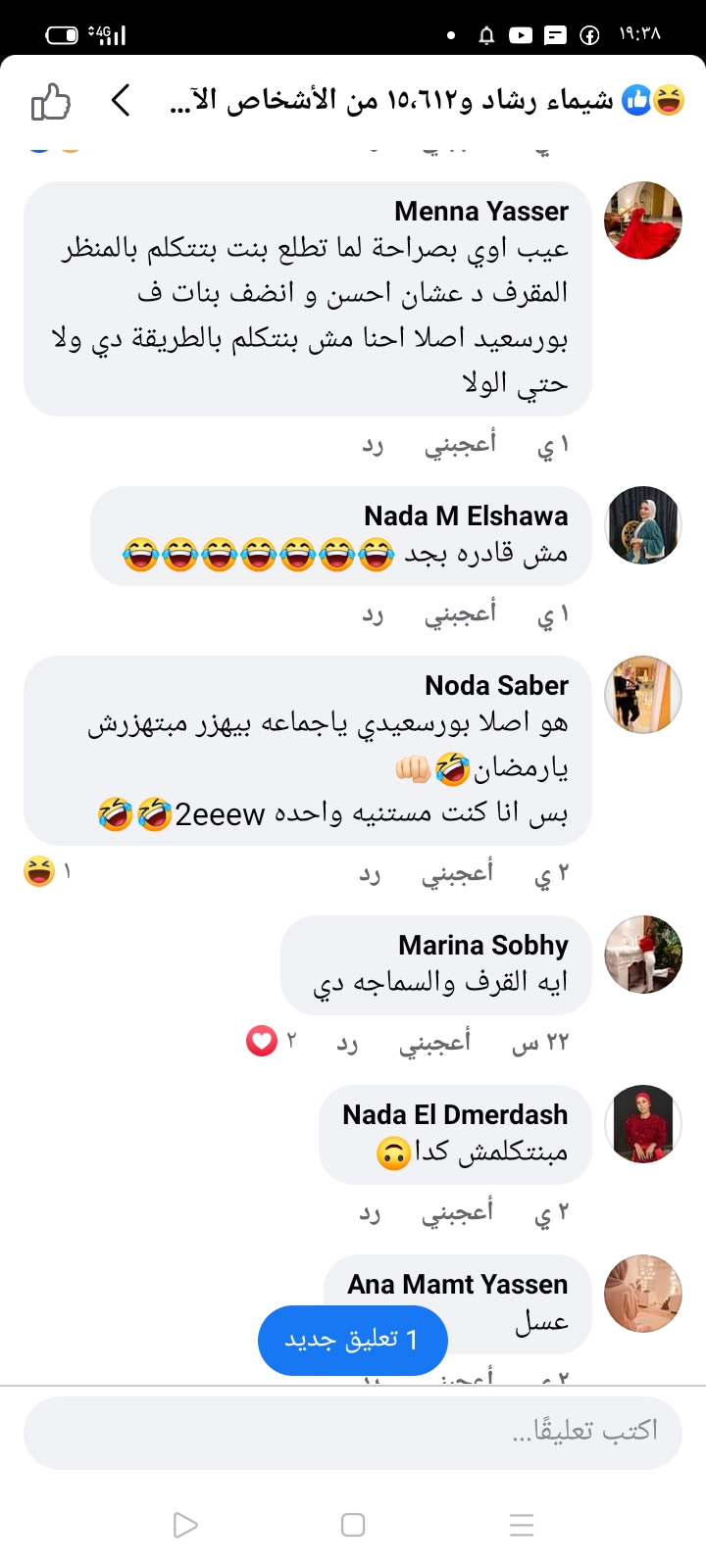View Nada M Elshawa's profile picture

pos(643,525)
